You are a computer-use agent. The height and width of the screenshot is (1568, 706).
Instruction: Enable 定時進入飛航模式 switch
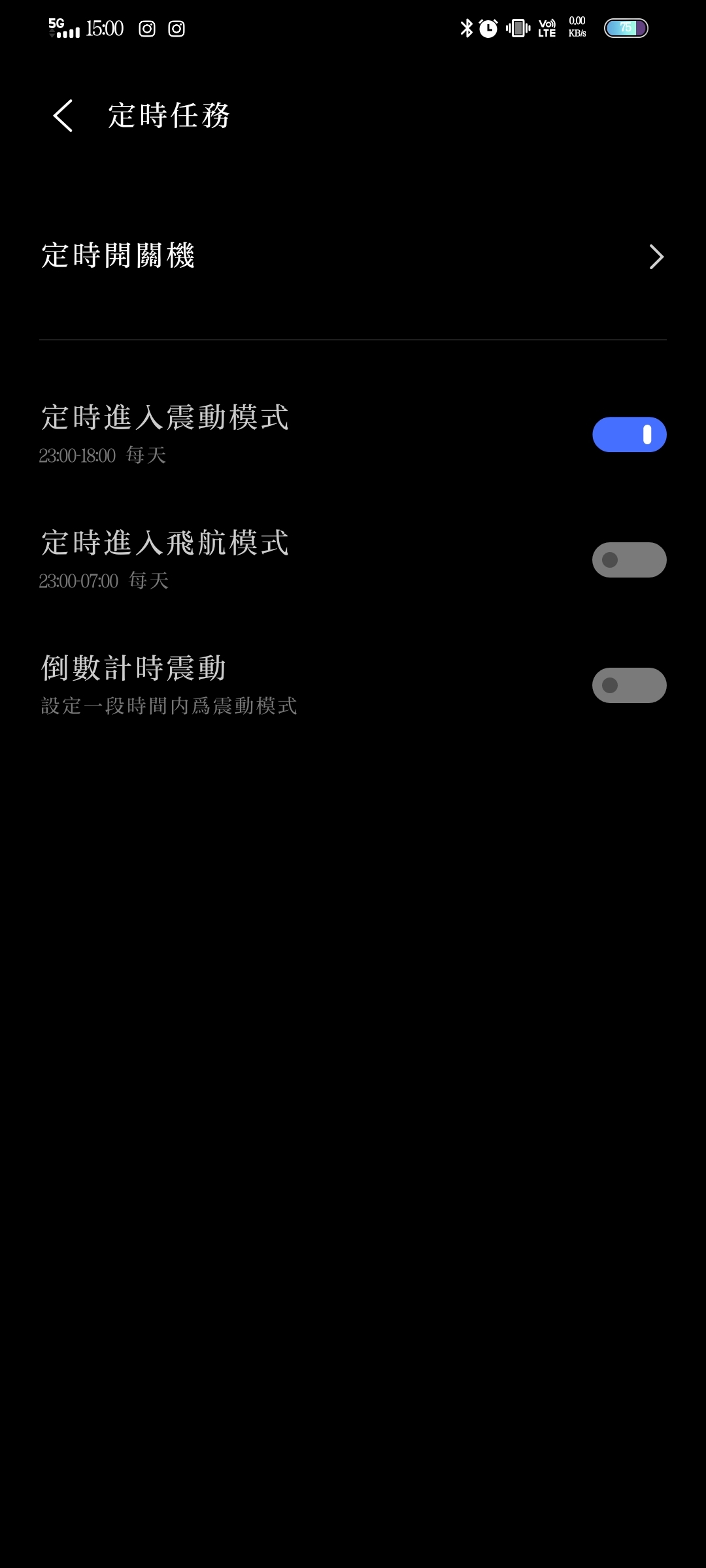[629, 560]
